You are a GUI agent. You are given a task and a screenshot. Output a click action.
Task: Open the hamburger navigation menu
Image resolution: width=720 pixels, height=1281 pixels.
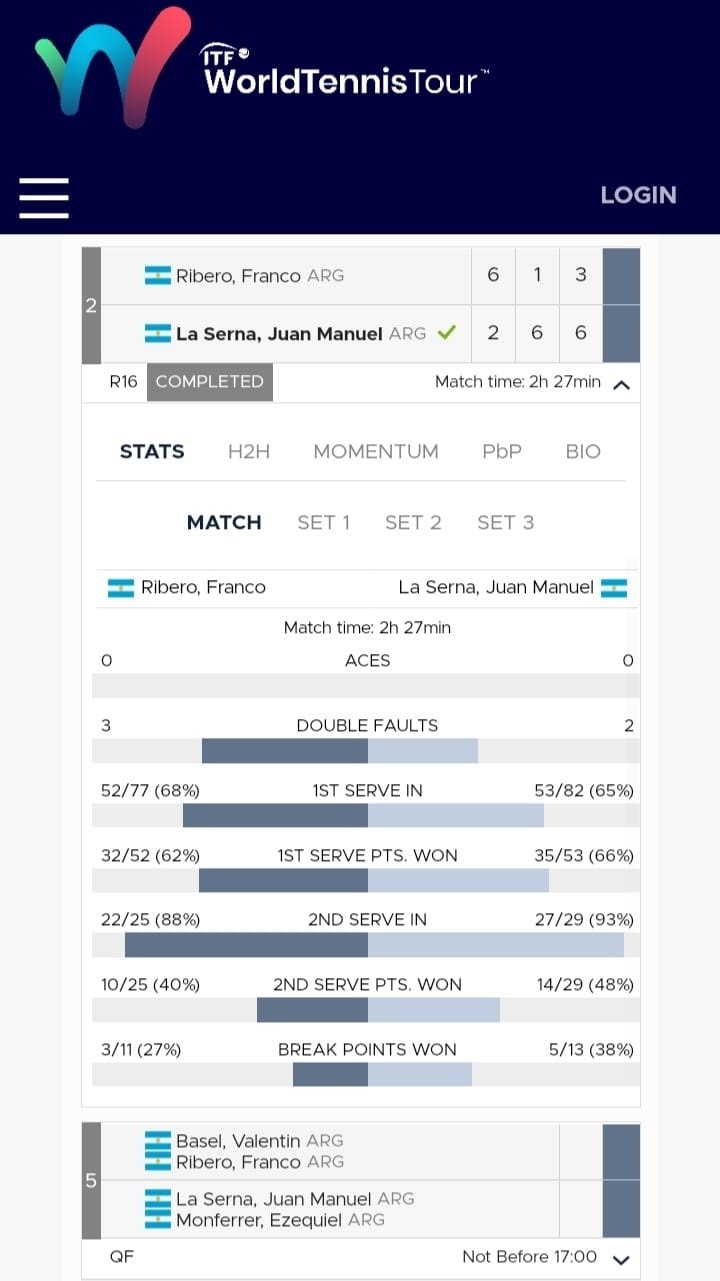pyautogui.click(x=44, y=197)
